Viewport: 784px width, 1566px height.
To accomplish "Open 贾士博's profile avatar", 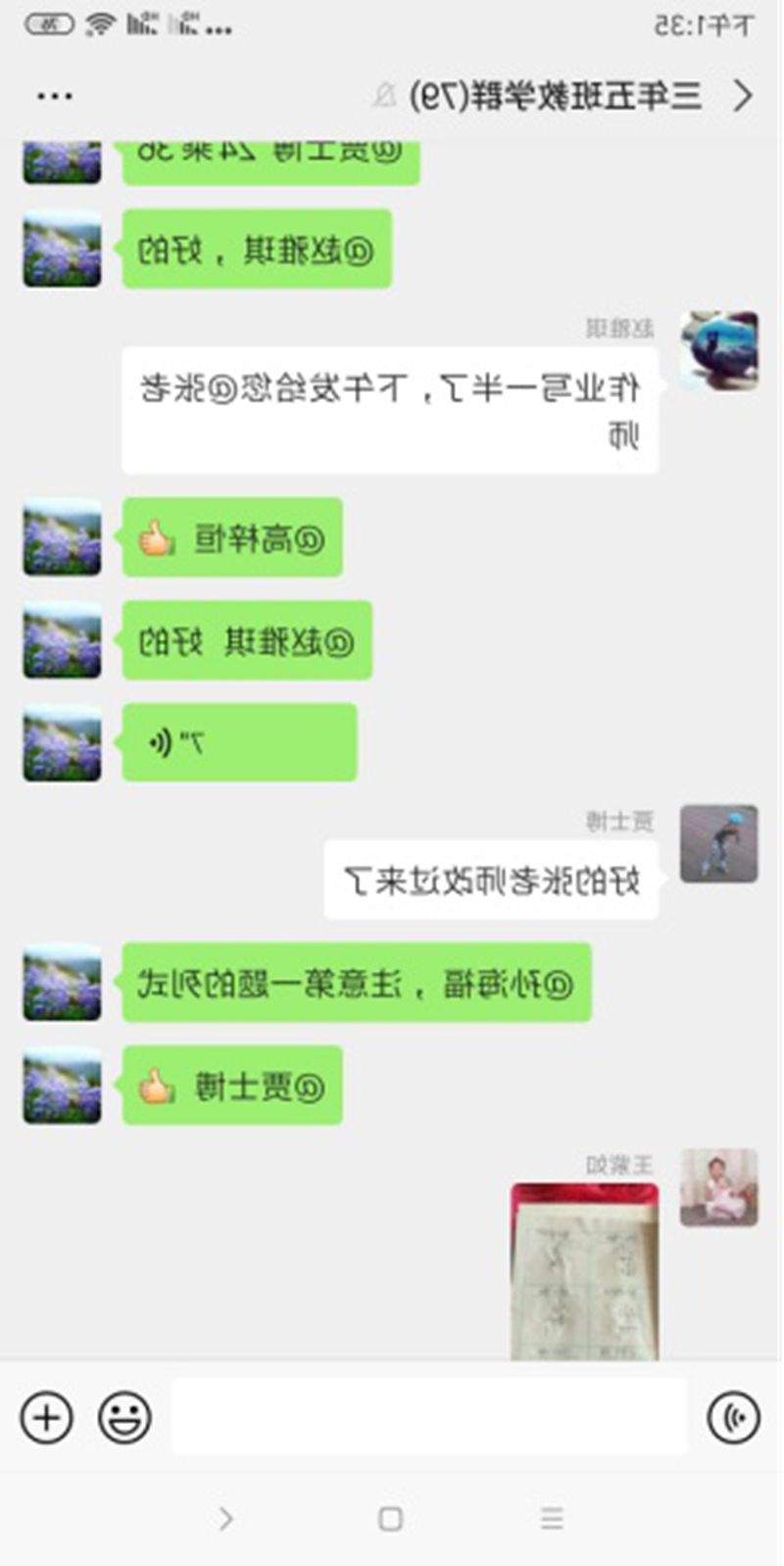I will click(718, 843).
